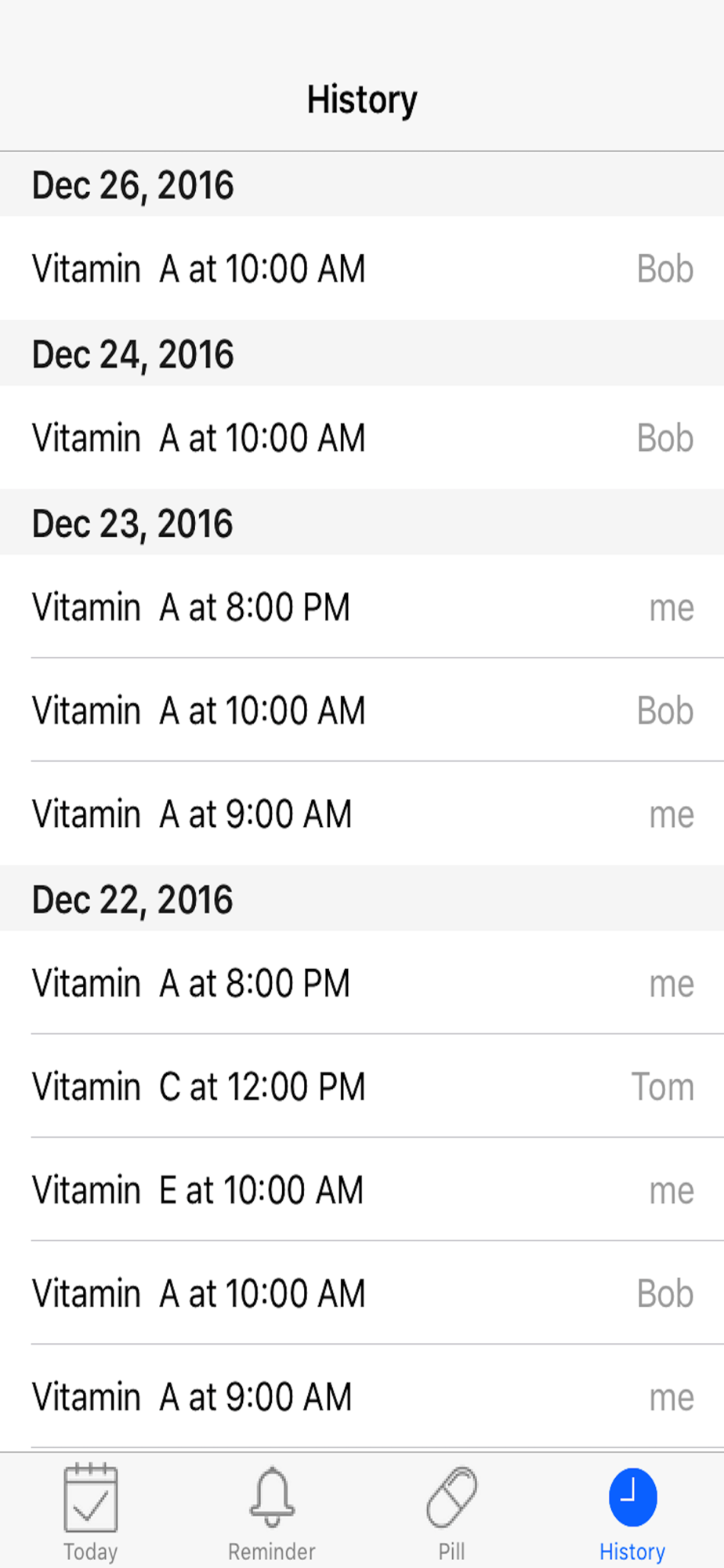Switch to the Today tab
Screen dimensions: 724x1568
[x=91, y=1511]
